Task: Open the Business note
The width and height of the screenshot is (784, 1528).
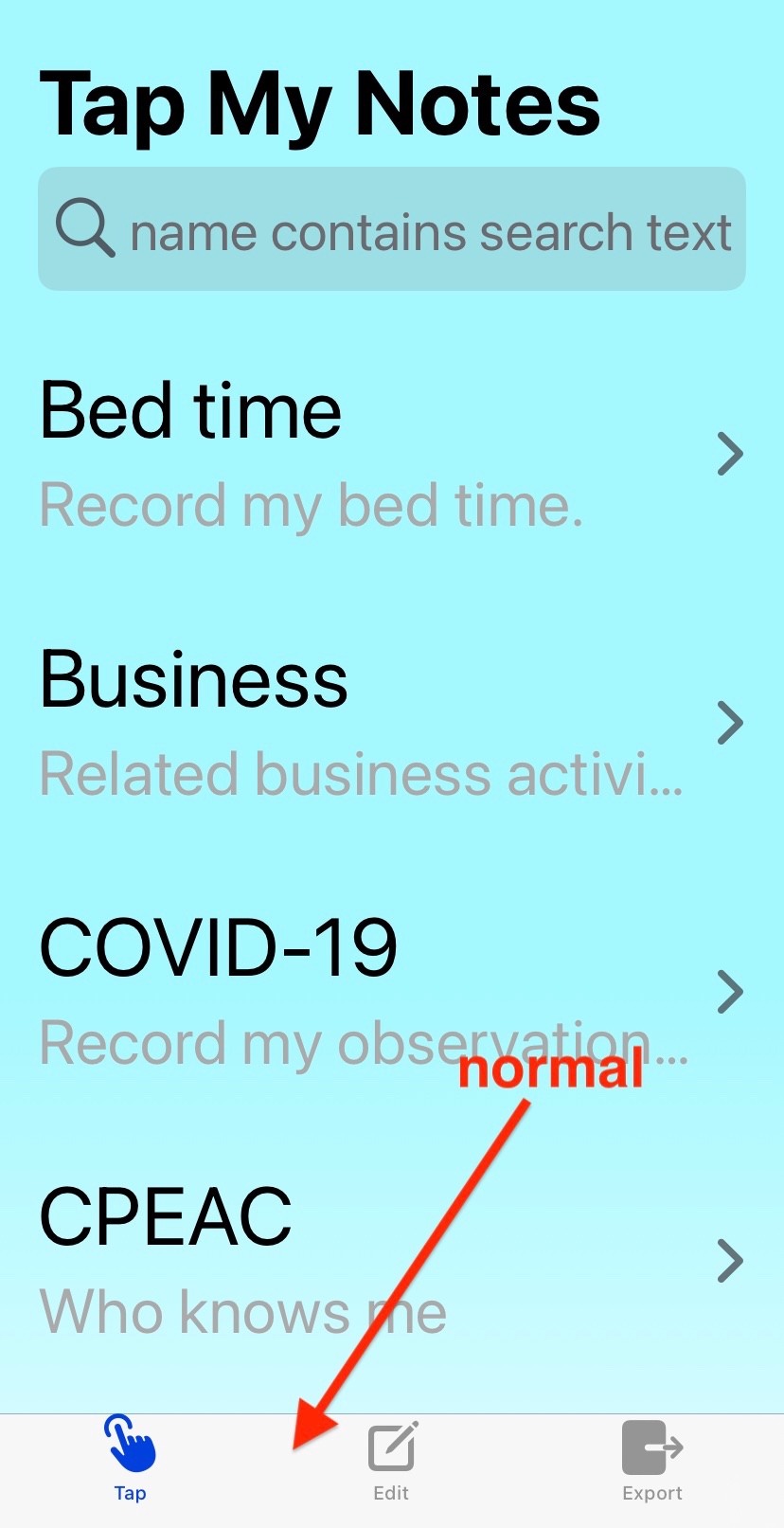Action: pyautogui.click(x=392, y=723)
